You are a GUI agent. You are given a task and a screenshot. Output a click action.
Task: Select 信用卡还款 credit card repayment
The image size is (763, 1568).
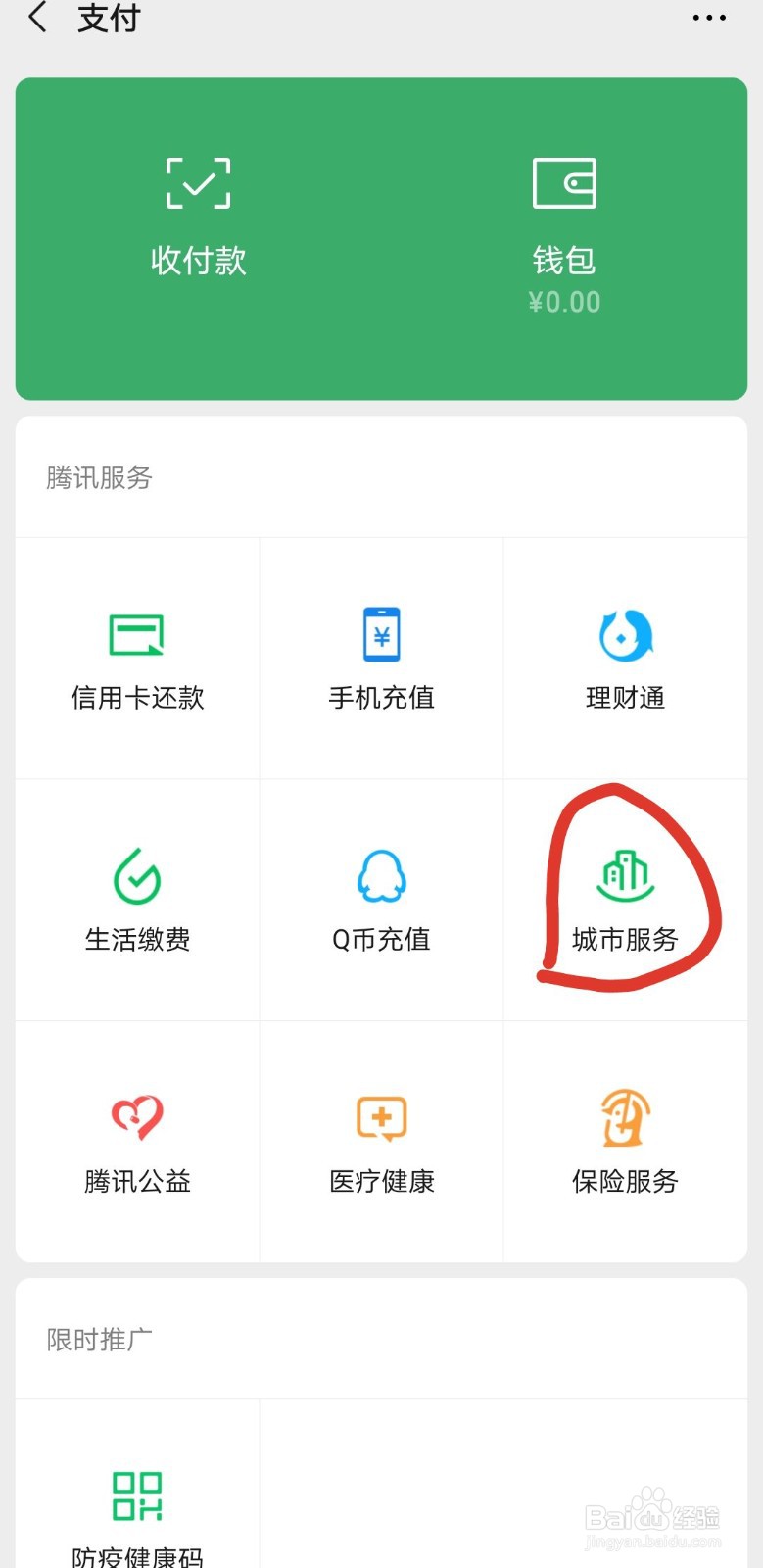136,657
